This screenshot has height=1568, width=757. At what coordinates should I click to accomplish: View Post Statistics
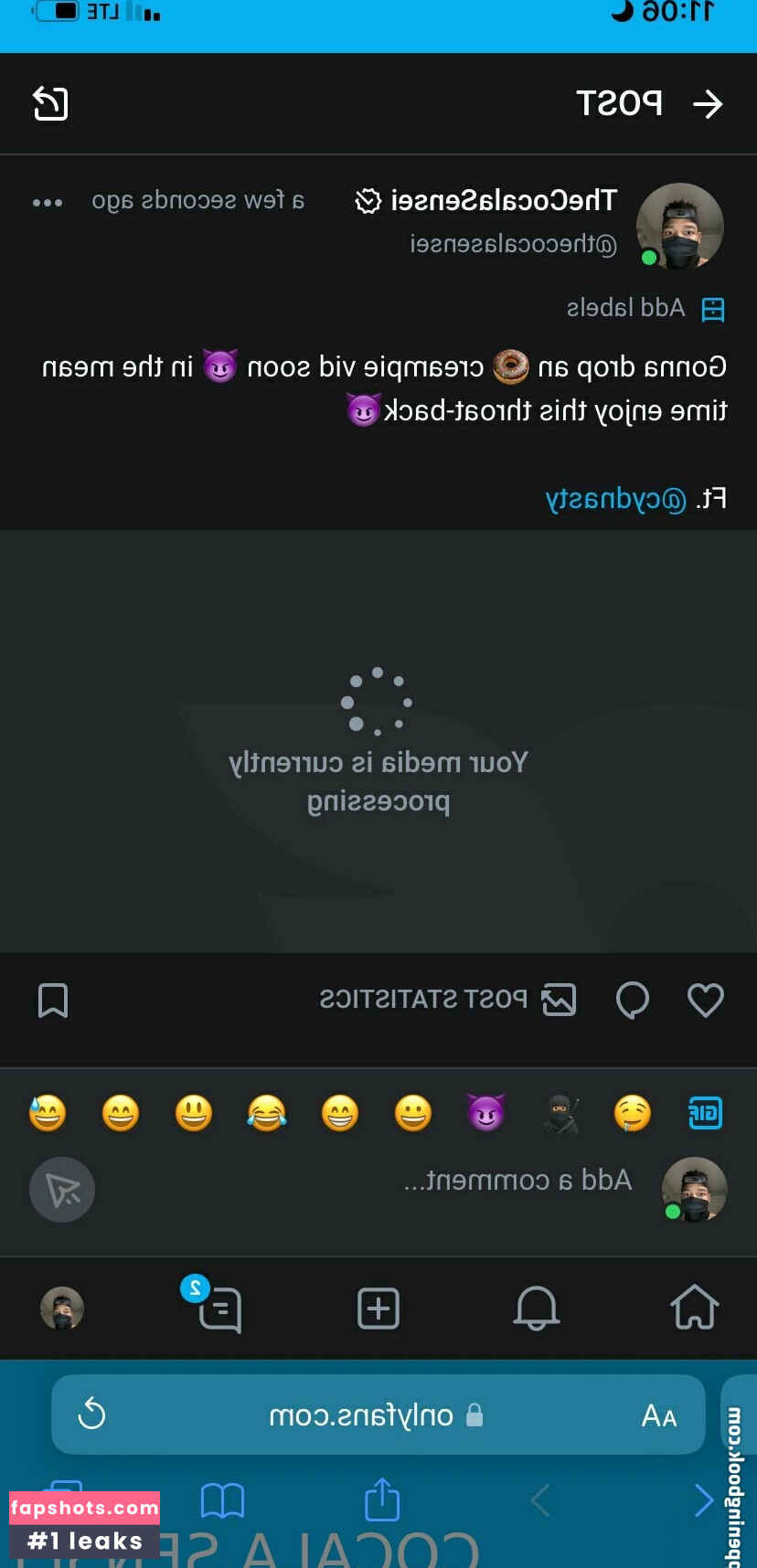[x=448, y=1000]
